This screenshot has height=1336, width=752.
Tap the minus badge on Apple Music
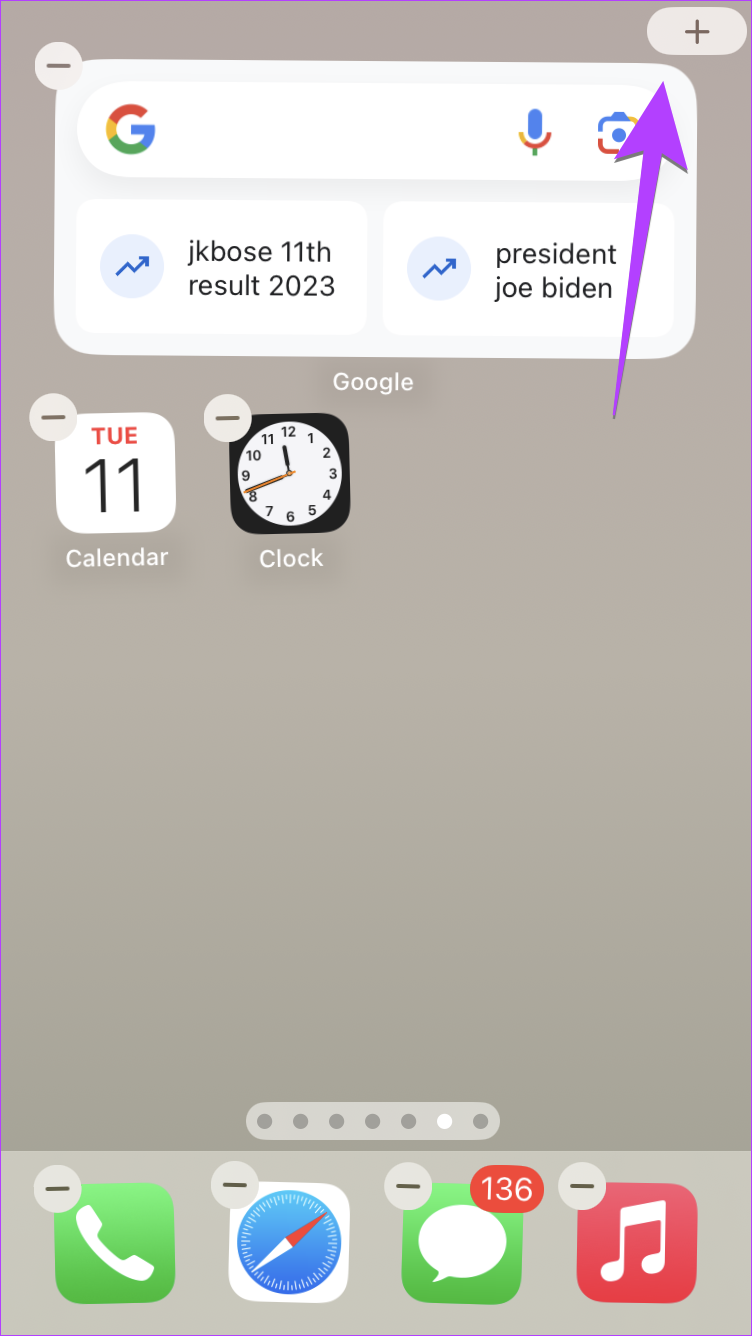(582, 1186)
